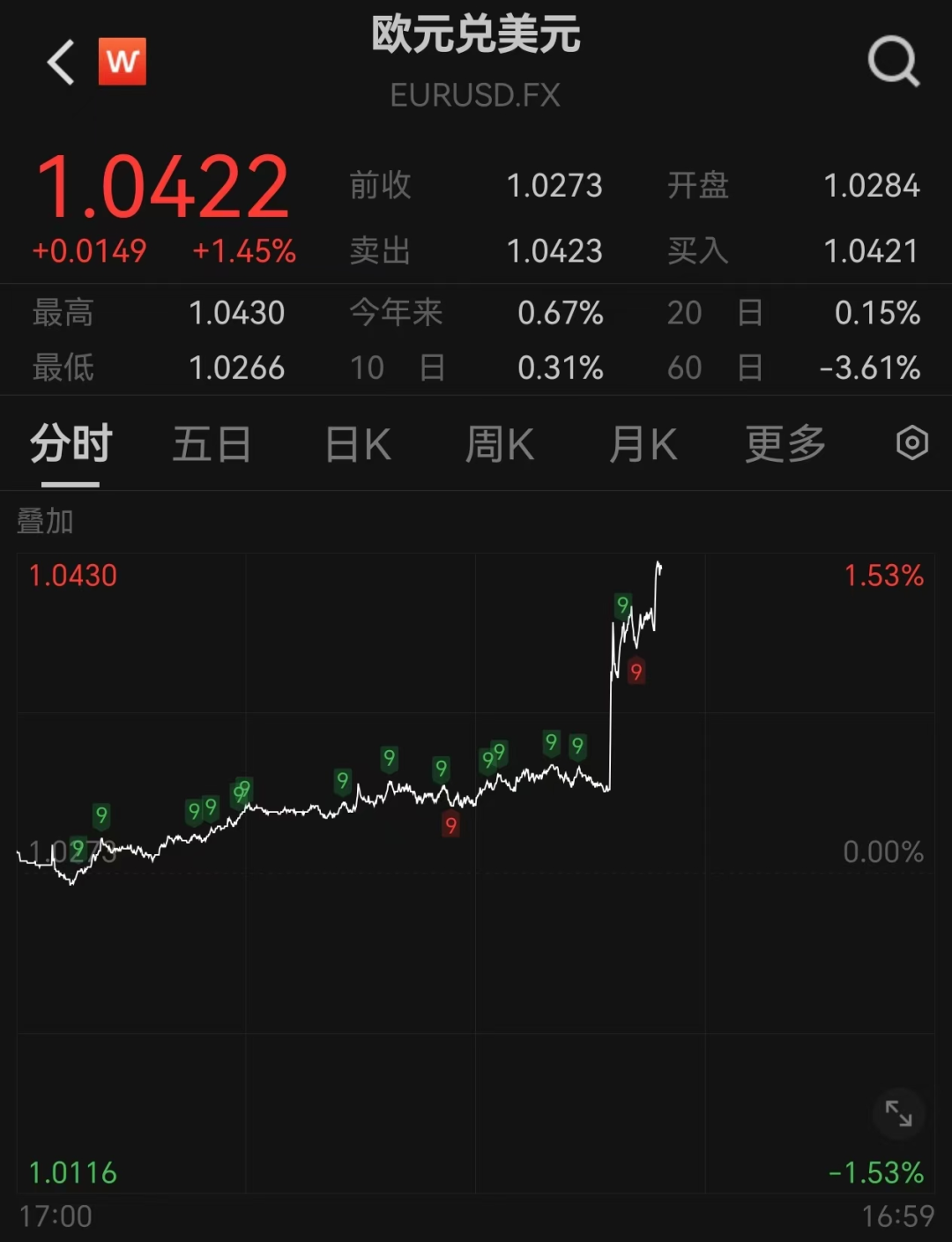Screen dimensions: 952x1242
Task: Select the 分时 intraday view
Action: 71,444
